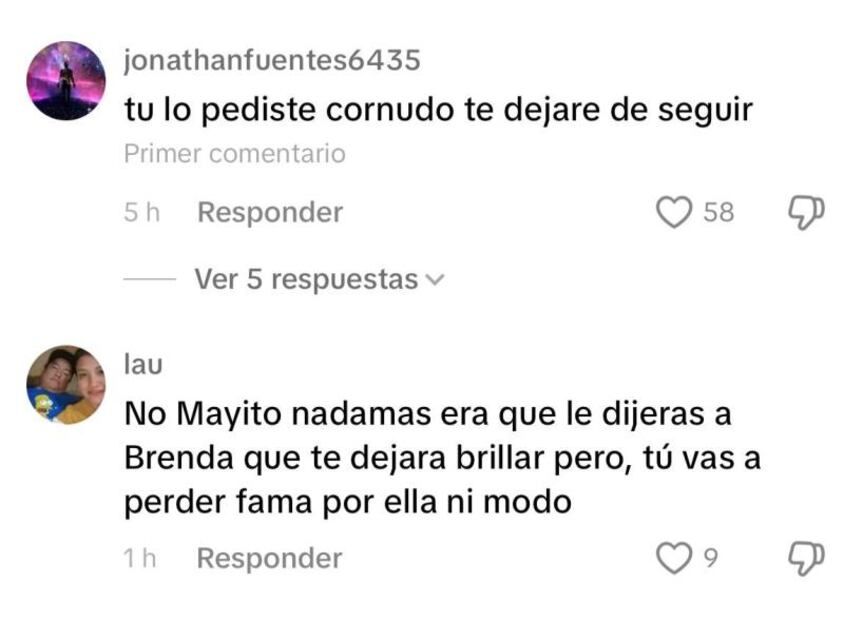Reply to lau's comment
Screen dimensions: 844x620
point(270,558)
